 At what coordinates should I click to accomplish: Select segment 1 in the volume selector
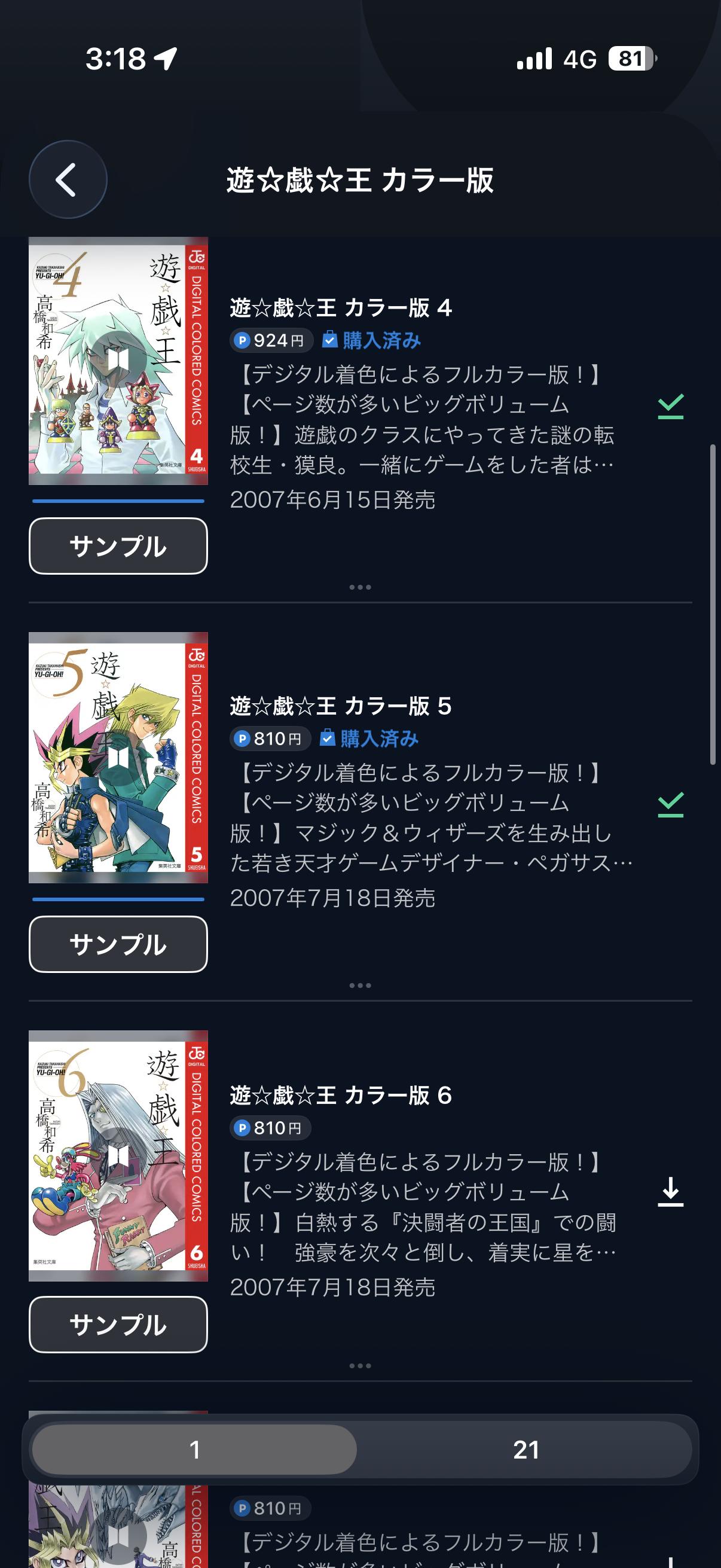(x=195, y=1450)
